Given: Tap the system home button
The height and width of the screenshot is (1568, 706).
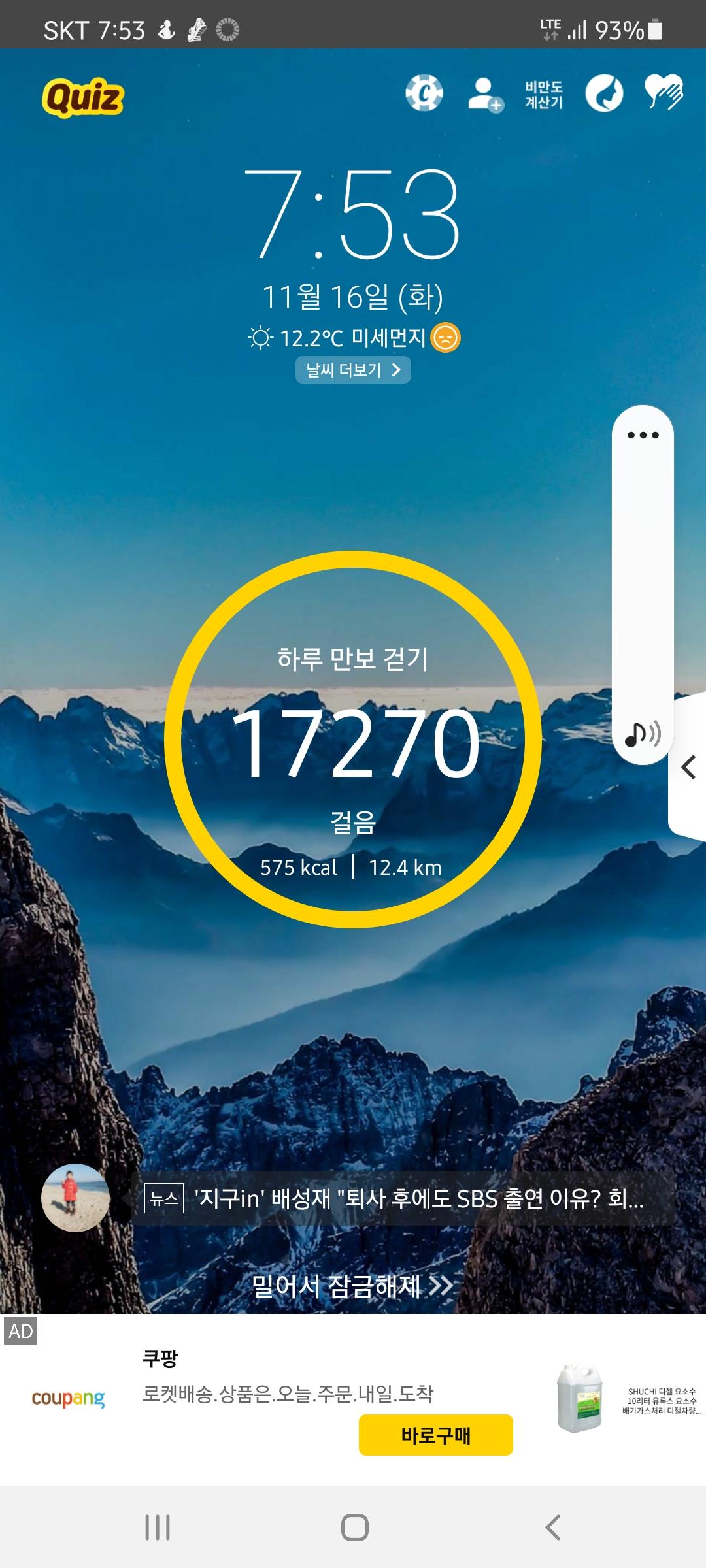Looking at the screenshot, I should [354, 1527].
